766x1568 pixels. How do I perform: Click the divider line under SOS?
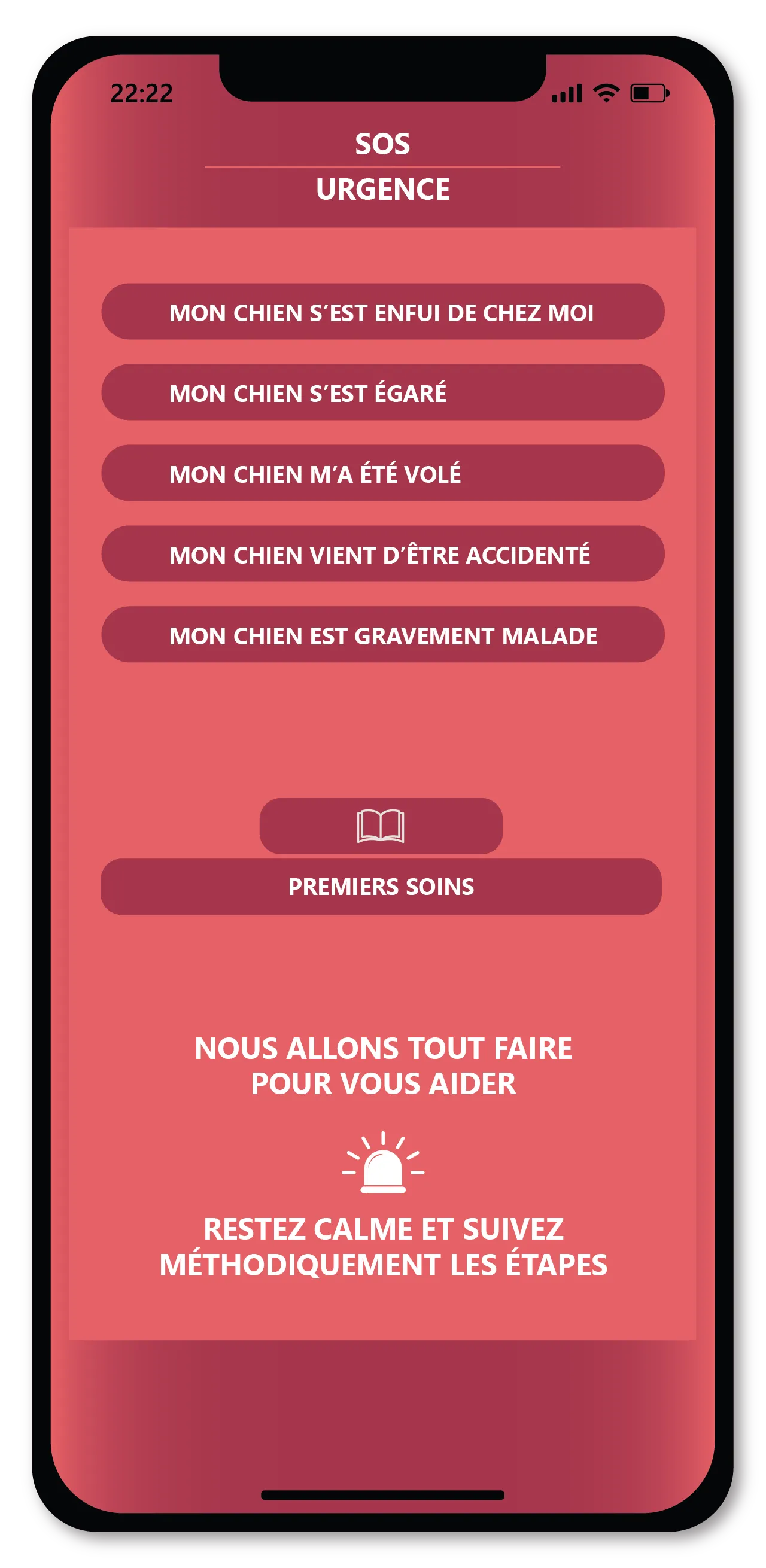[x=383, y=166]
